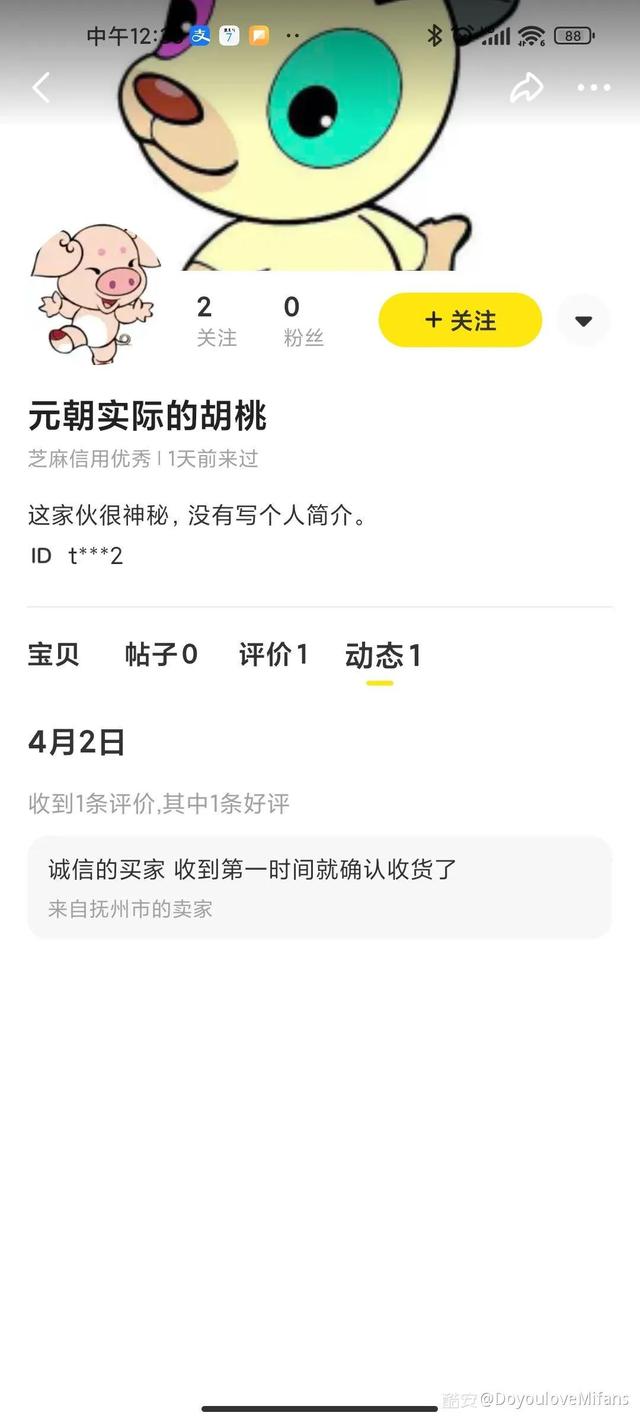Open the 2 关注 following list
Screen dimensions: 640x1422
click(x=216, y=321)
